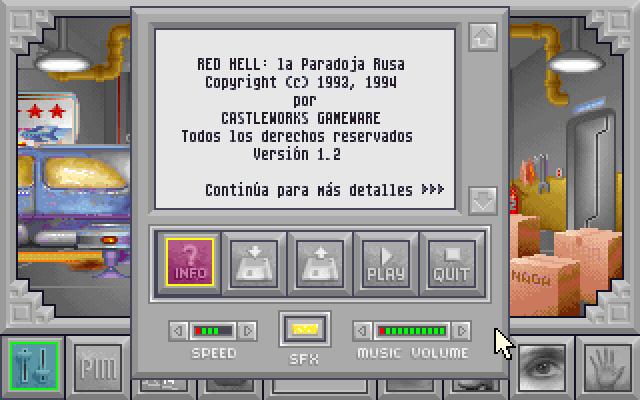Select the load game button
This screenshot has height=400, width=640.
320,264
